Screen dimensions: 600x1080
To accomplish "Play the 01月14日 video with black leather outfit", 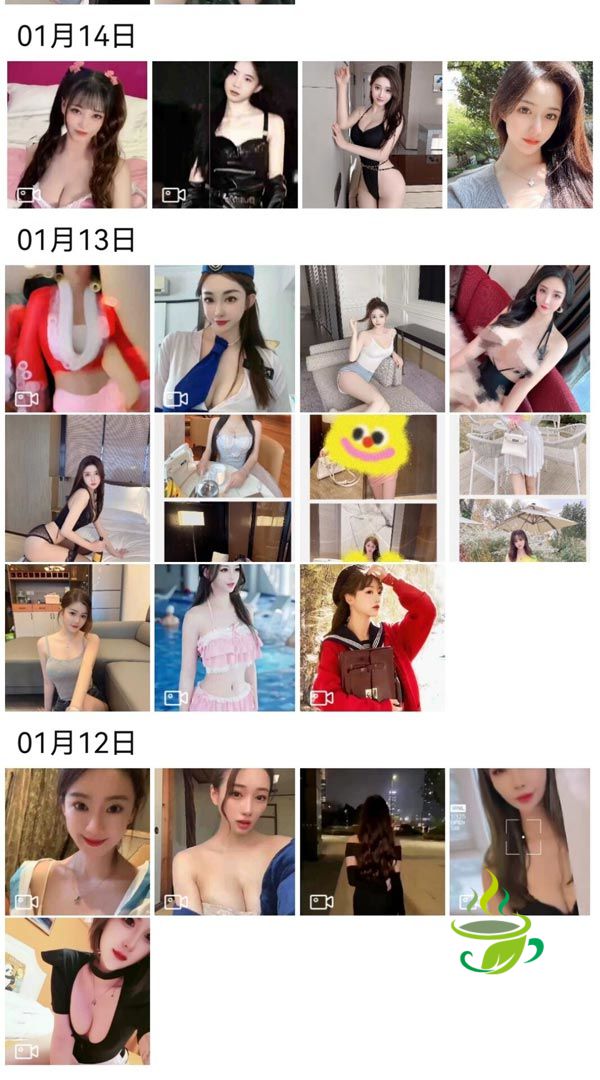I will [x=225, y=134].
